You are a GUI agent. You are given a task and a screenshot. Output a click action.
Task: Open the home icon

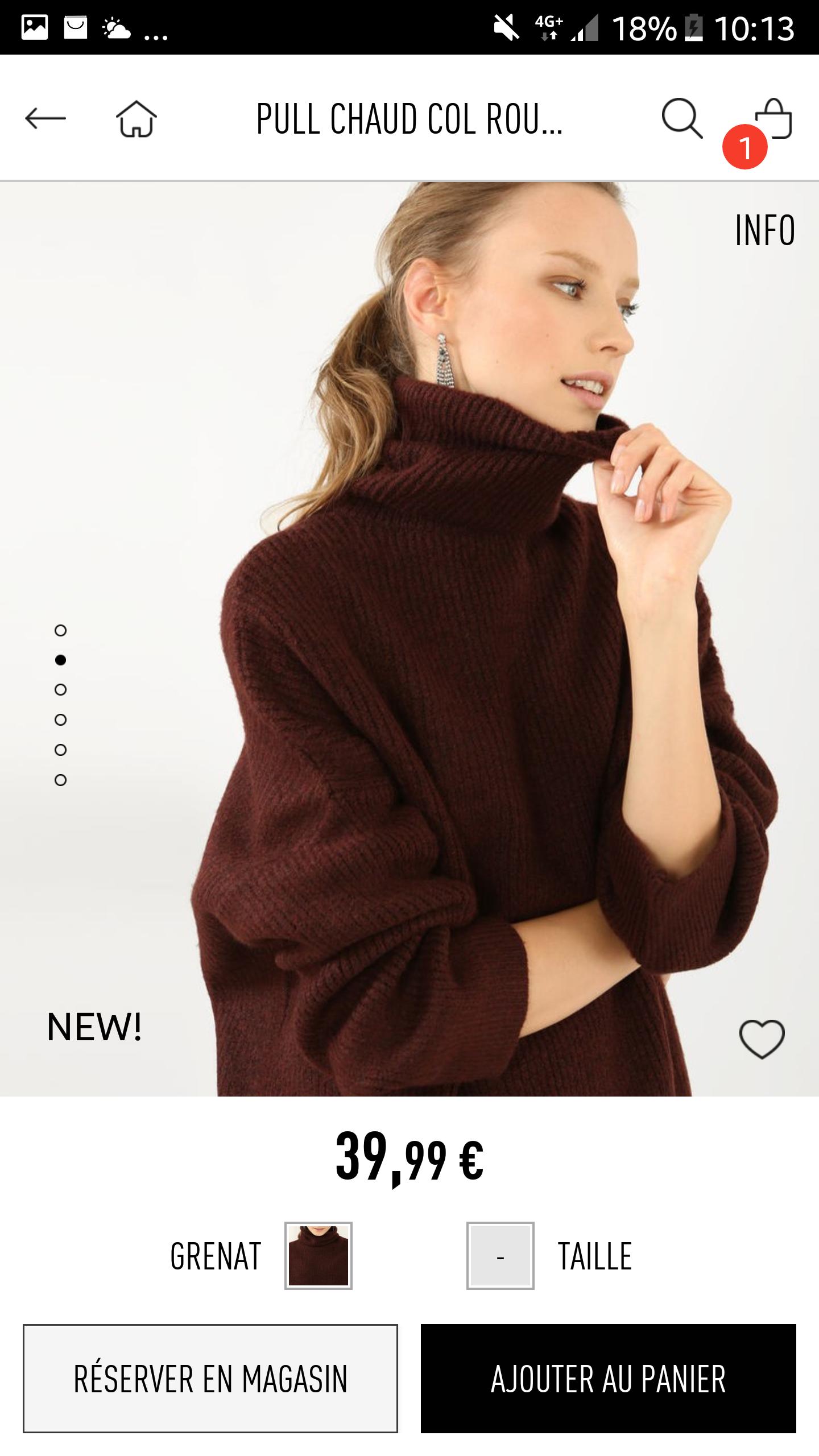(x=136, y=119)
